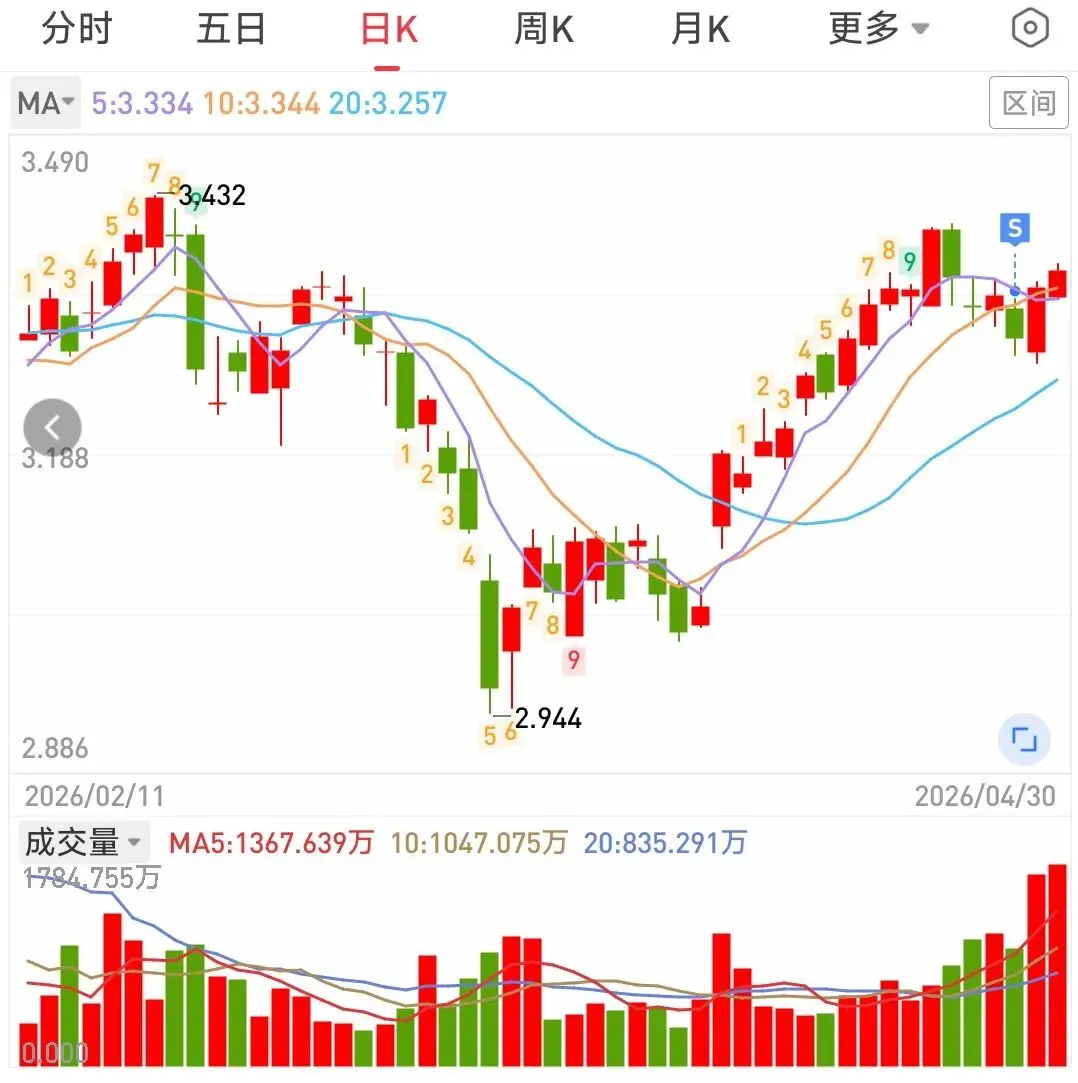This screenshot has width=1078, height=1083.
Task: Tap the left arrow on the chart
Action: (52, 428)
